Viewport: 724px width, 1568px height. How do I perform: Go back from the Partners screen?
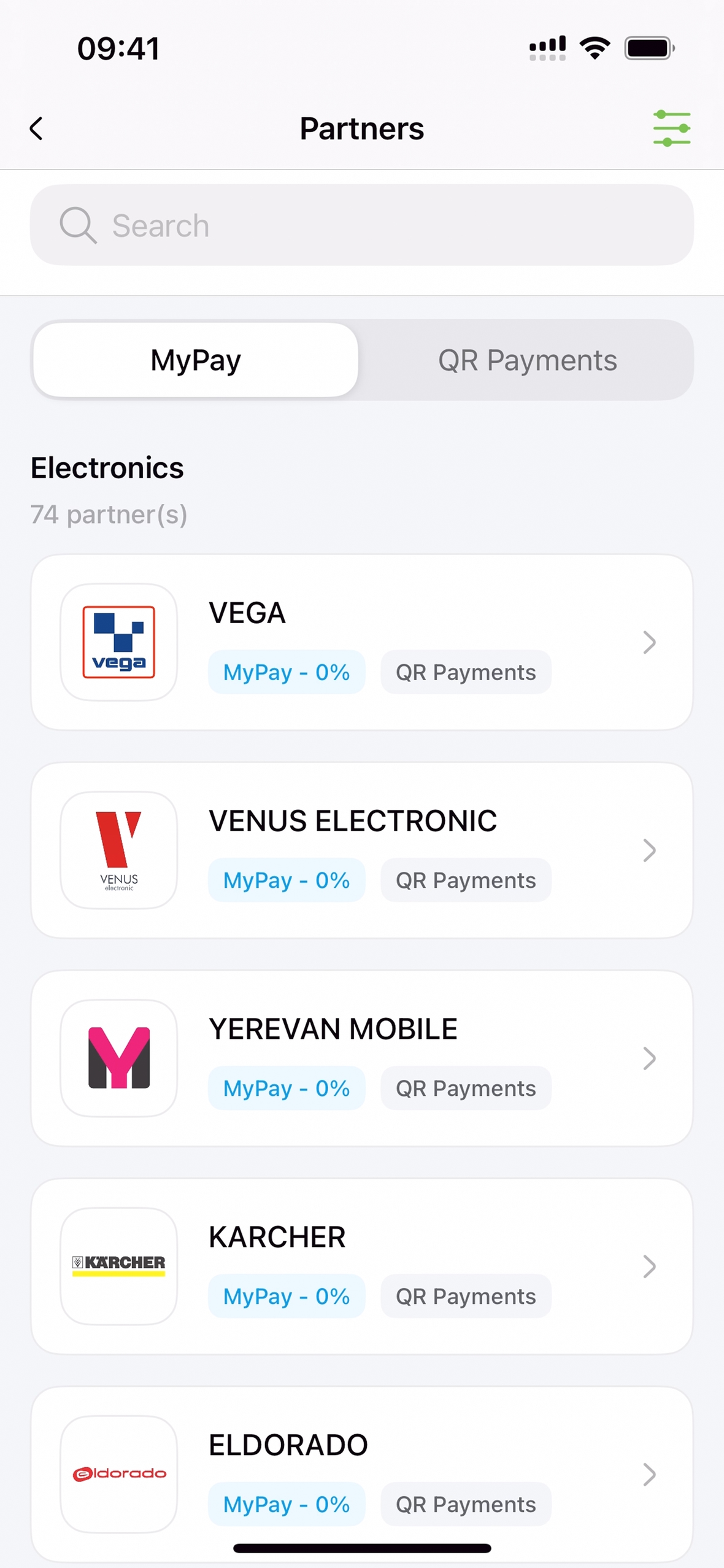[x=37, y=129]
